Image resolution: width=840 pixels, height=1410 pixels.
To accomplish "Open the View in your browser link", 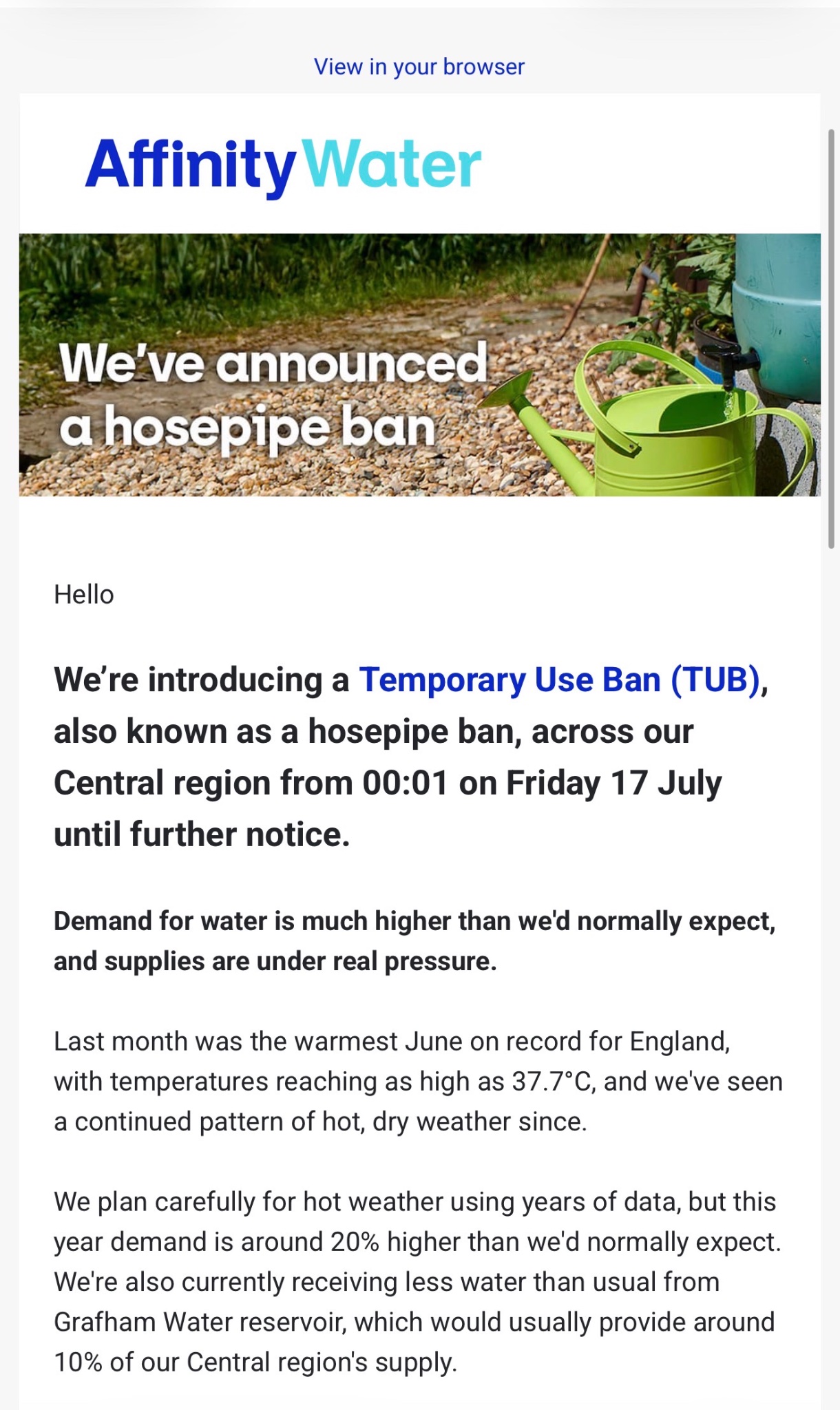I will tap(419, 67).
